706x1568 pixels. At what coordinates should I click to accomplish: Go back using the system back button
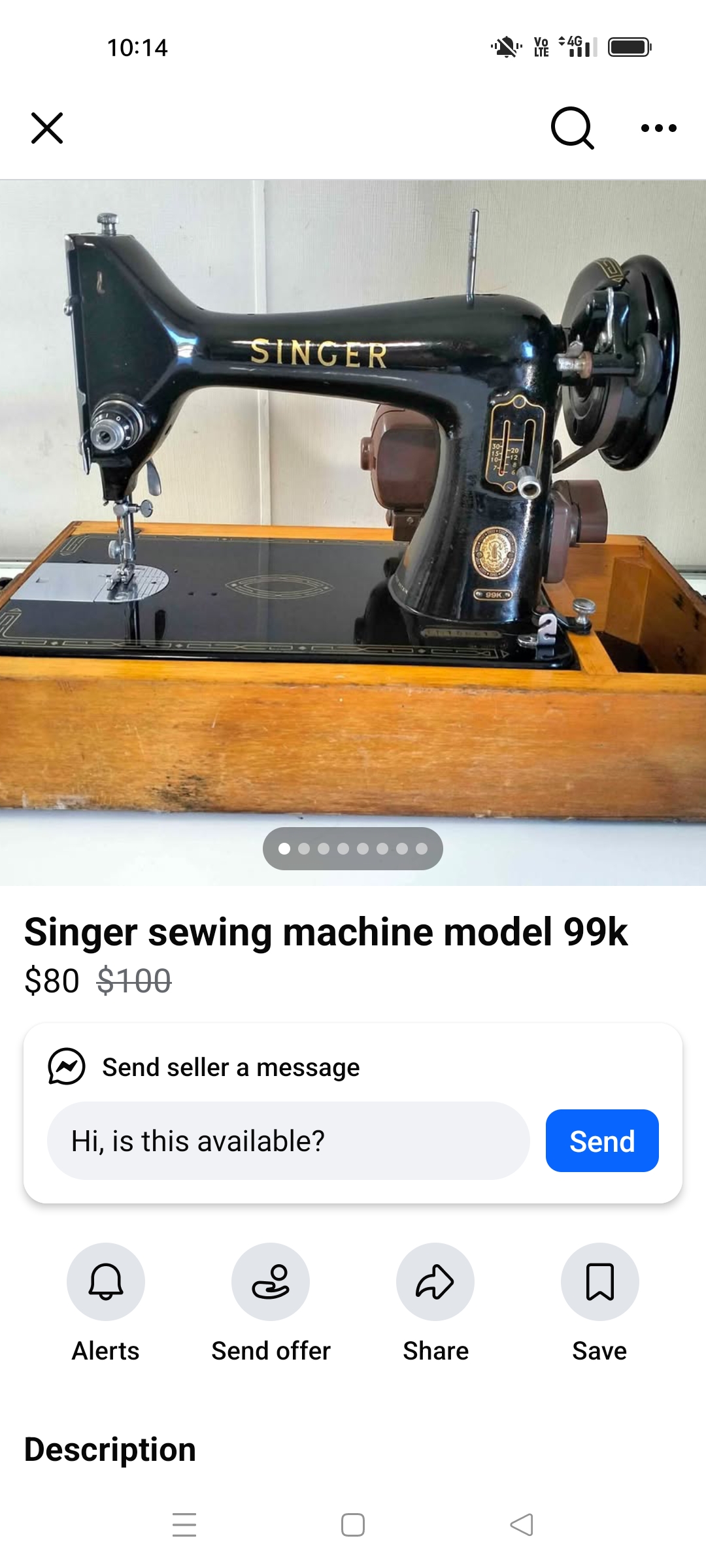[x=522, y=1525]
